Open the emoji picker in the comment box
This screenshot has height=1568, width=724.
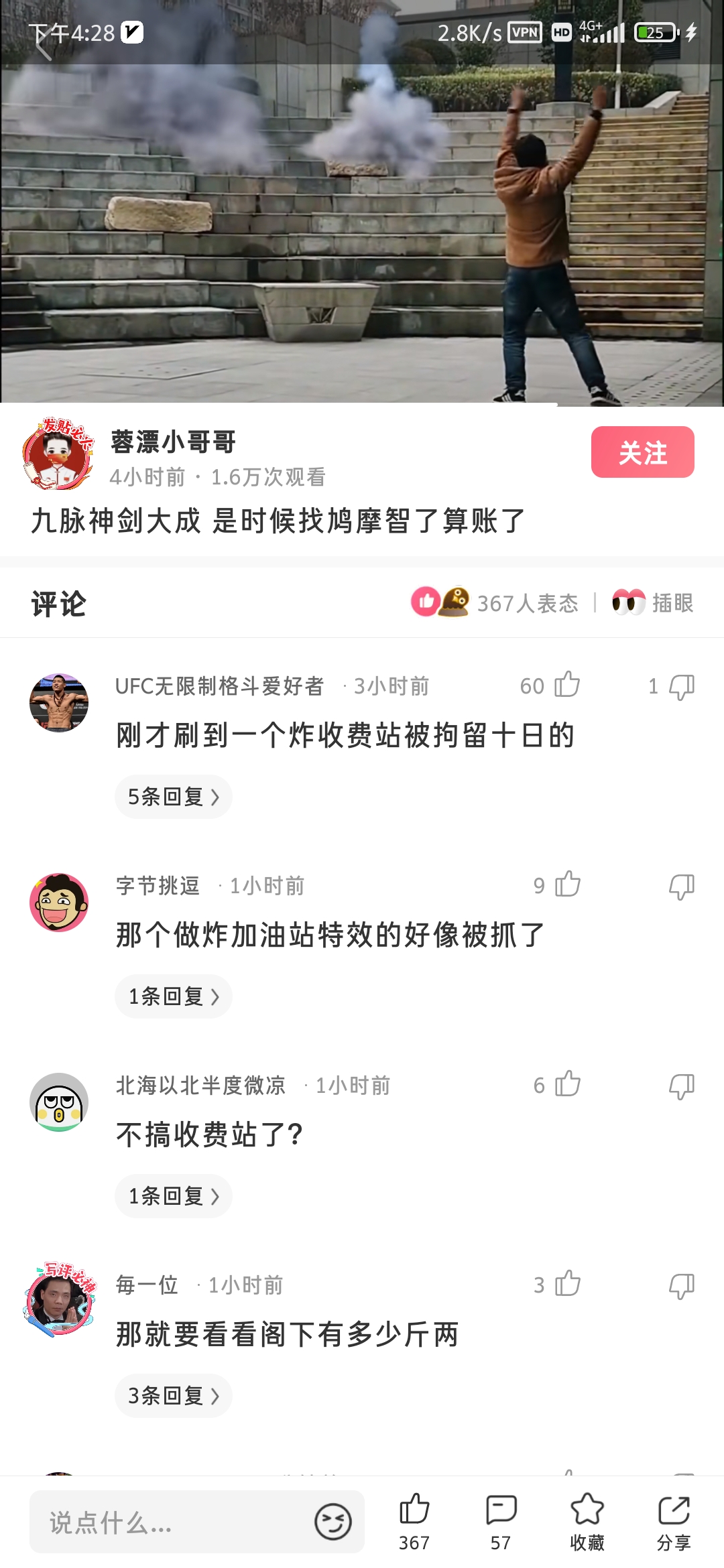[333, 1522]
